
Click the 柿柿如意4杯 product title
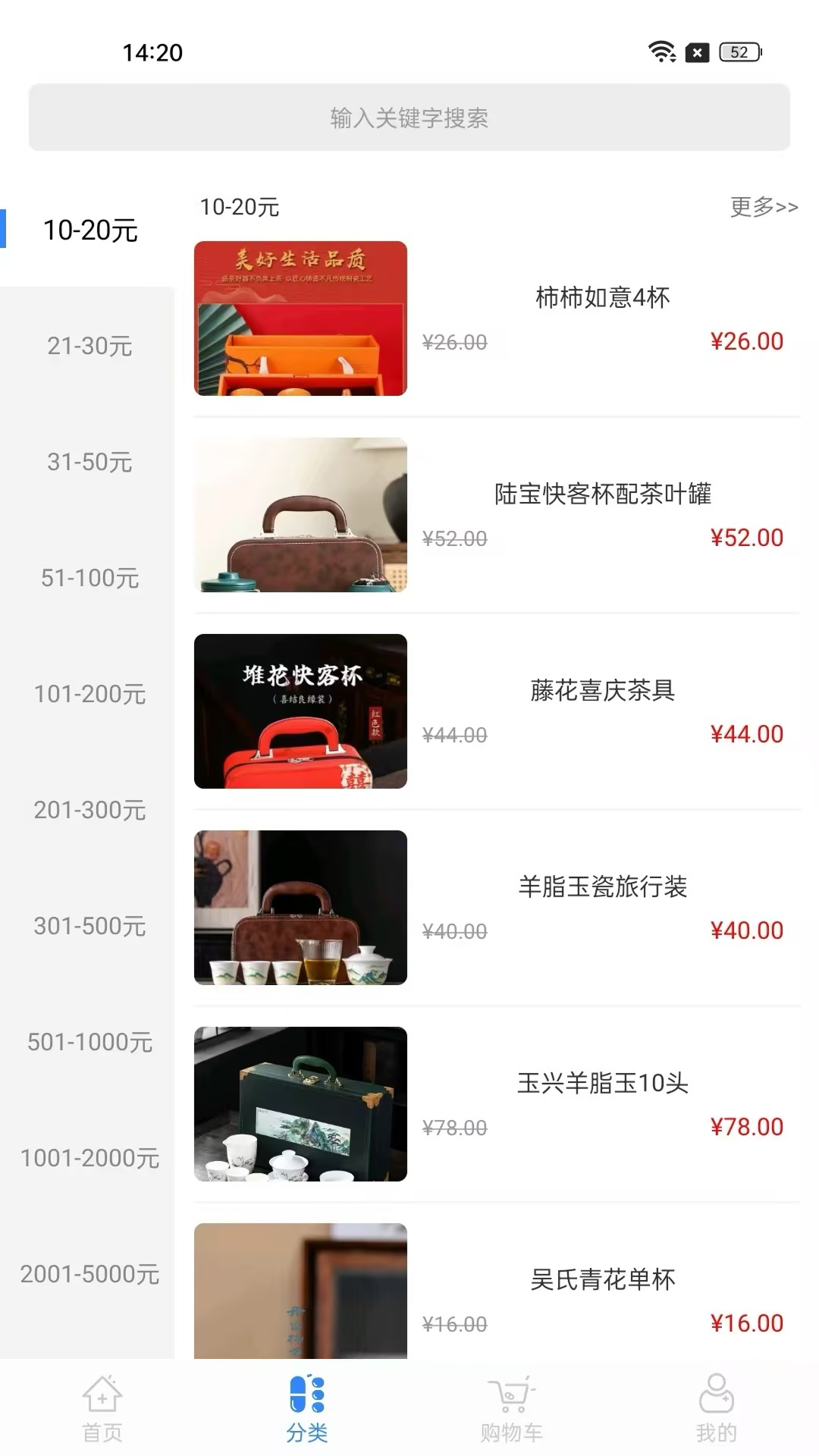[604, 298]
